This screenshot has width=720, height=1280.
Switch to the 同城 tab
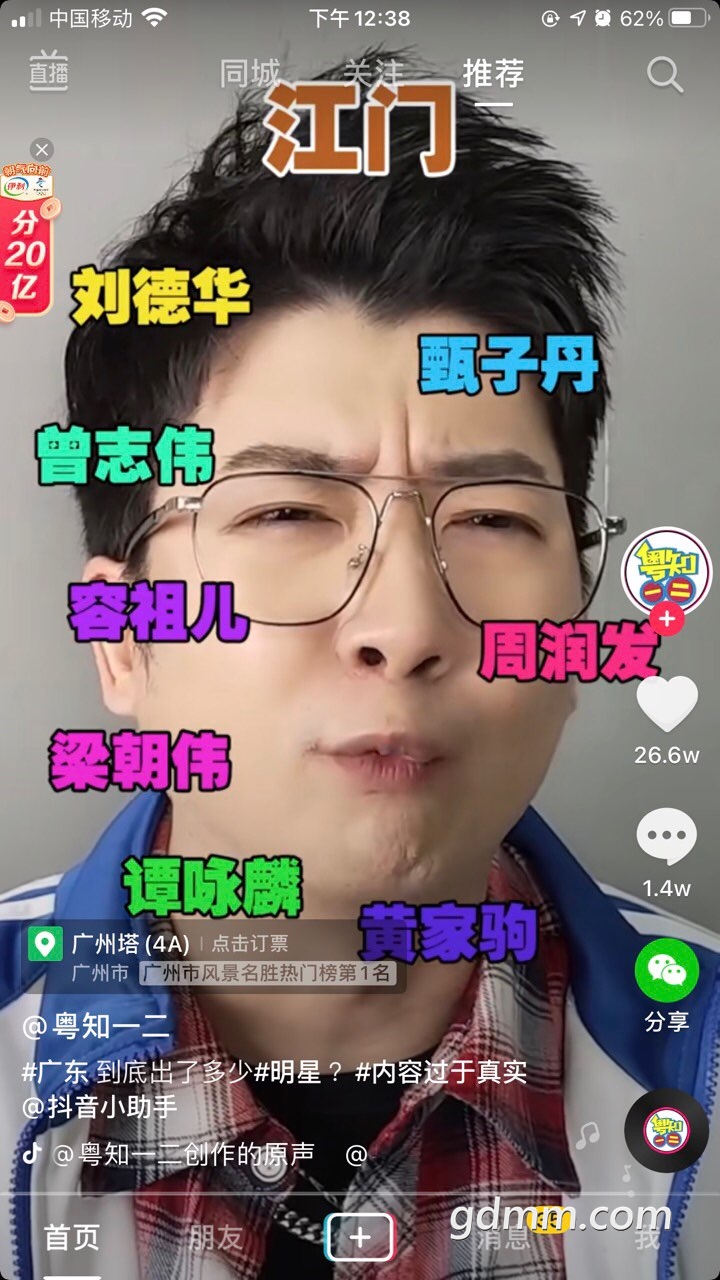pyautogui.click(x=250, y=73)
